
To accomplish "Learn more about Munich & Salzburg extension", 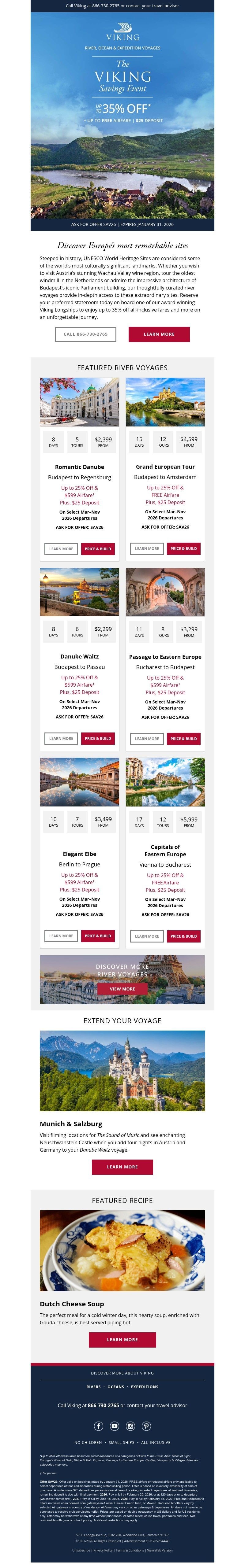I will tap(122, 1166).
